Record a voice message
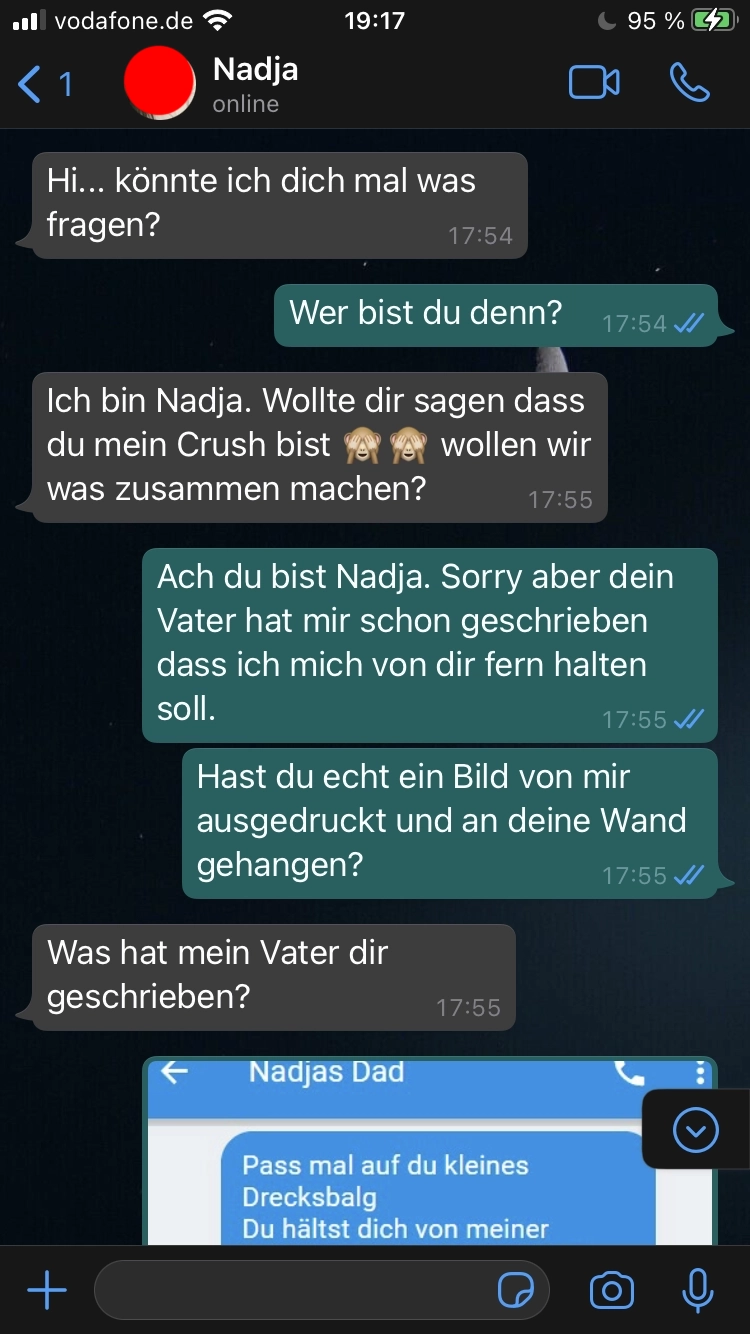The image size is (750, 1334). pyautogui.click(x=697, y=1291)
